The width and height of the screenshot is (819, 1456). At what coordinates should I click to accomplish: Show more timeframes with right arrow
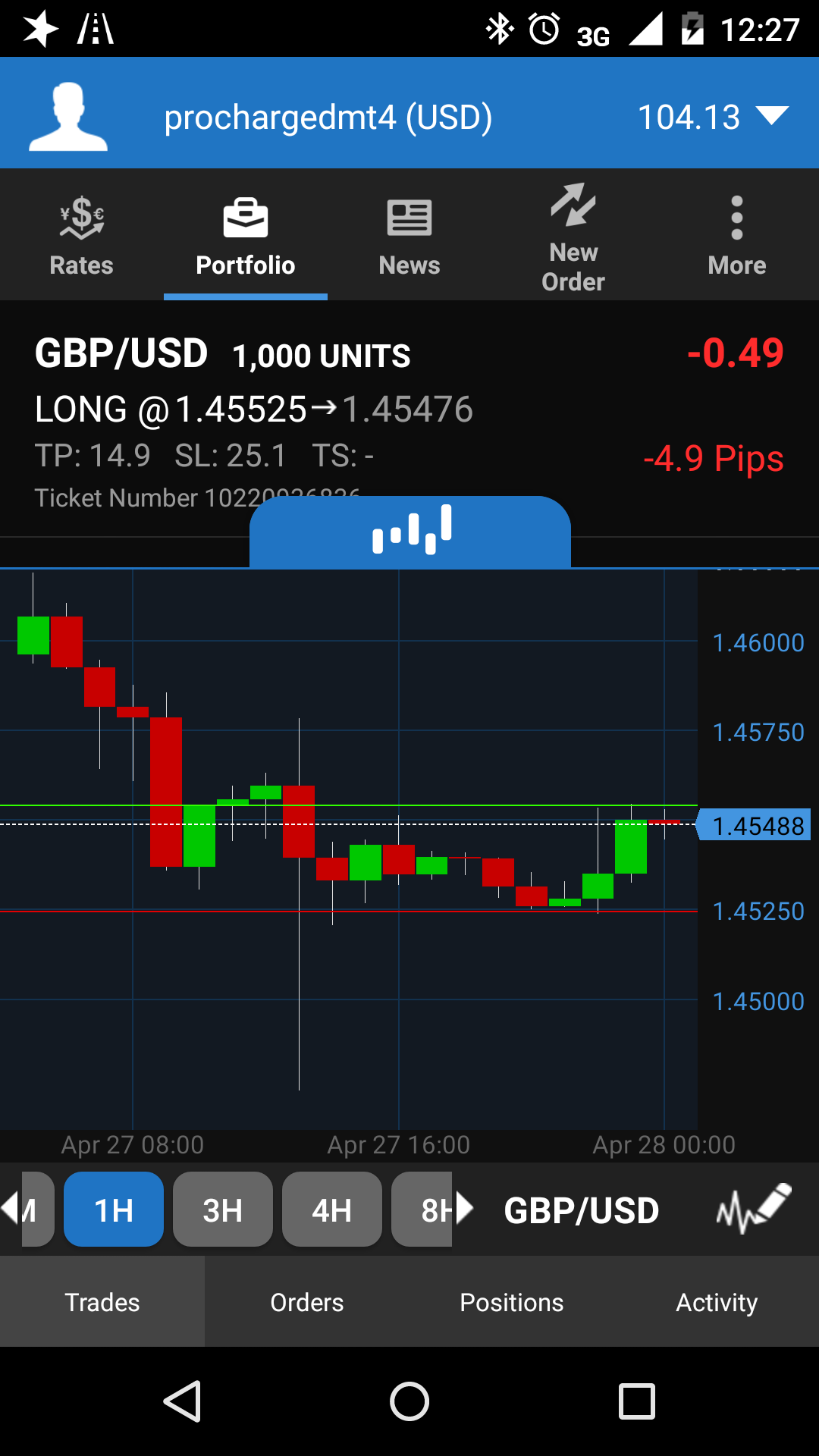(464, 1207)
